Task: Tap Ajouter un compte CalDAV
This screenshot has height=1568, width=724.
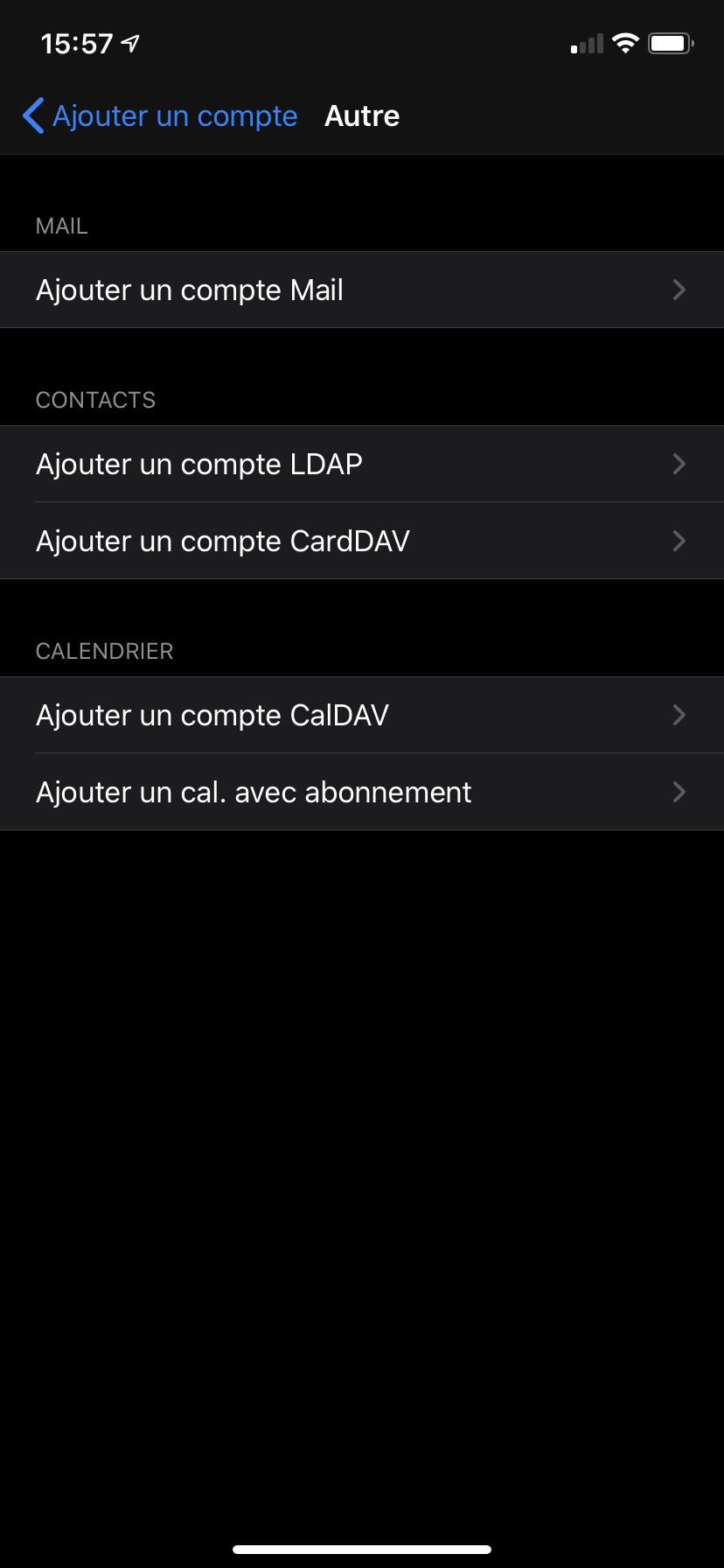Action: click(362, 715)
